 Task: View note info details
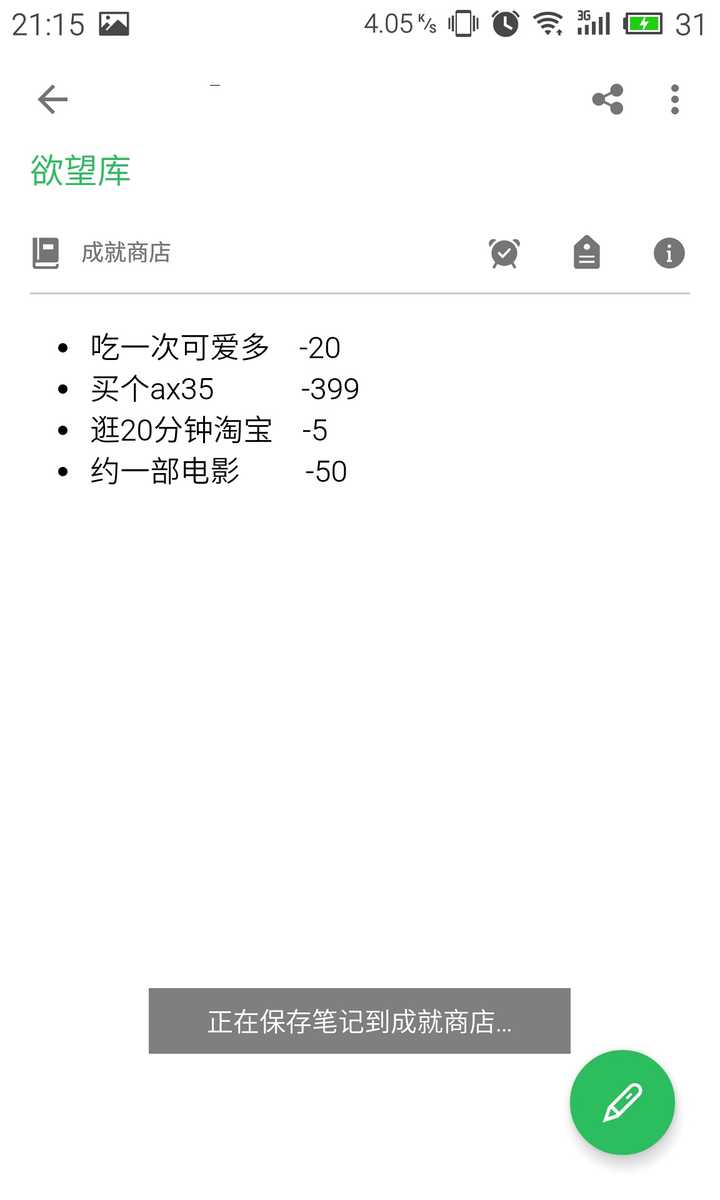point(669,253)
